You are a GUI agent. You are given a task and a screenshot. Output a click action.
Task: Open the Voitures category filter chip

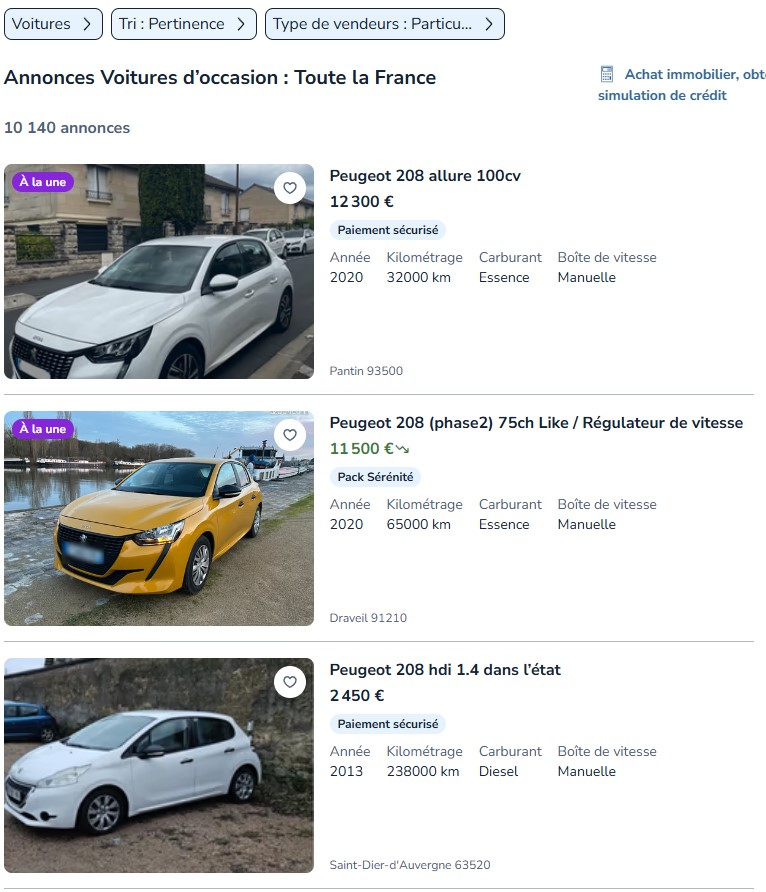pyautogui.click(x=53, y=24)
